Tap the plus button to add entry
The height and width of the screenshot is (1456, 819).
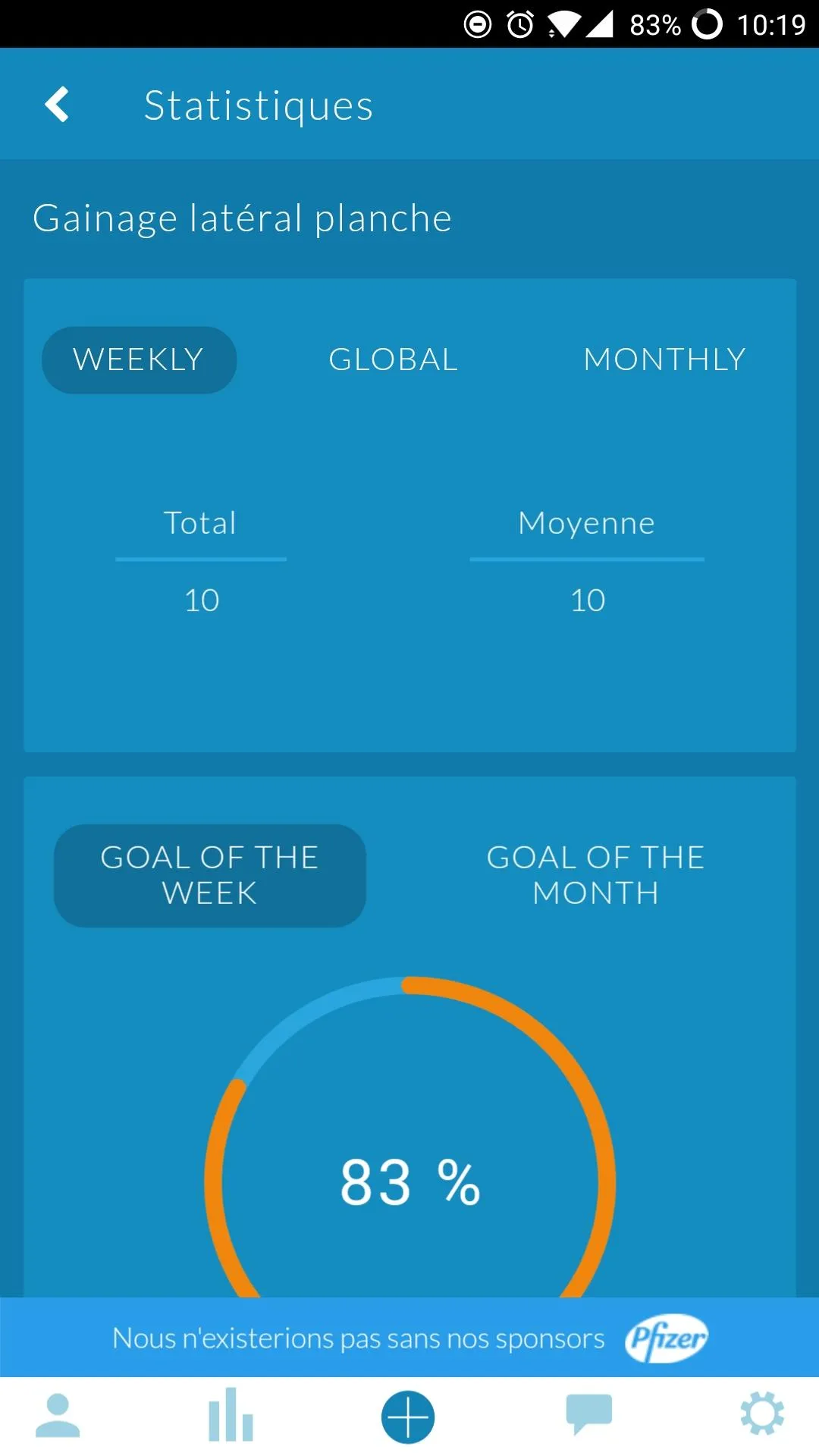click(x=408, y=1417)
